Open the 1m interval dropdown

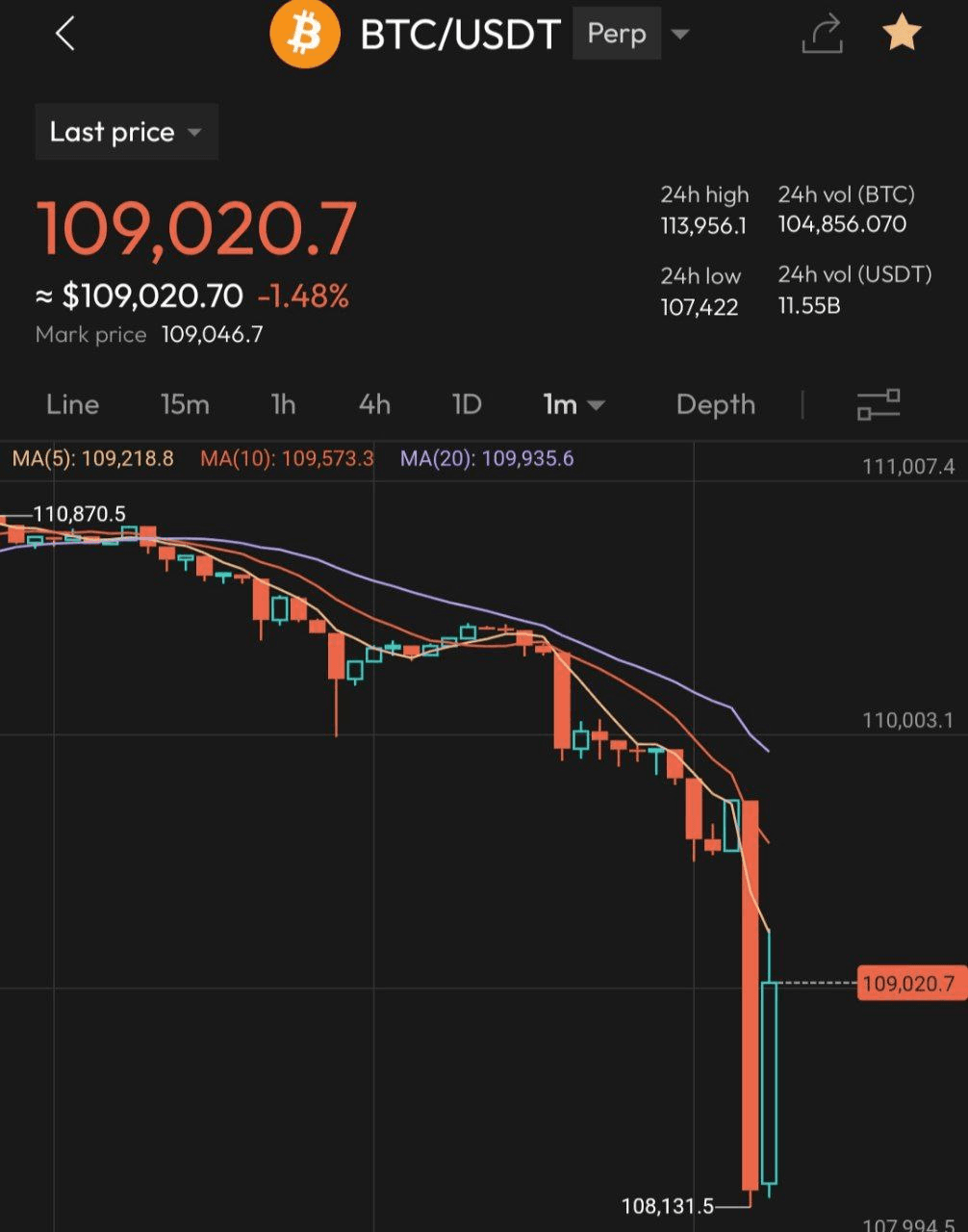click(573, 404)
